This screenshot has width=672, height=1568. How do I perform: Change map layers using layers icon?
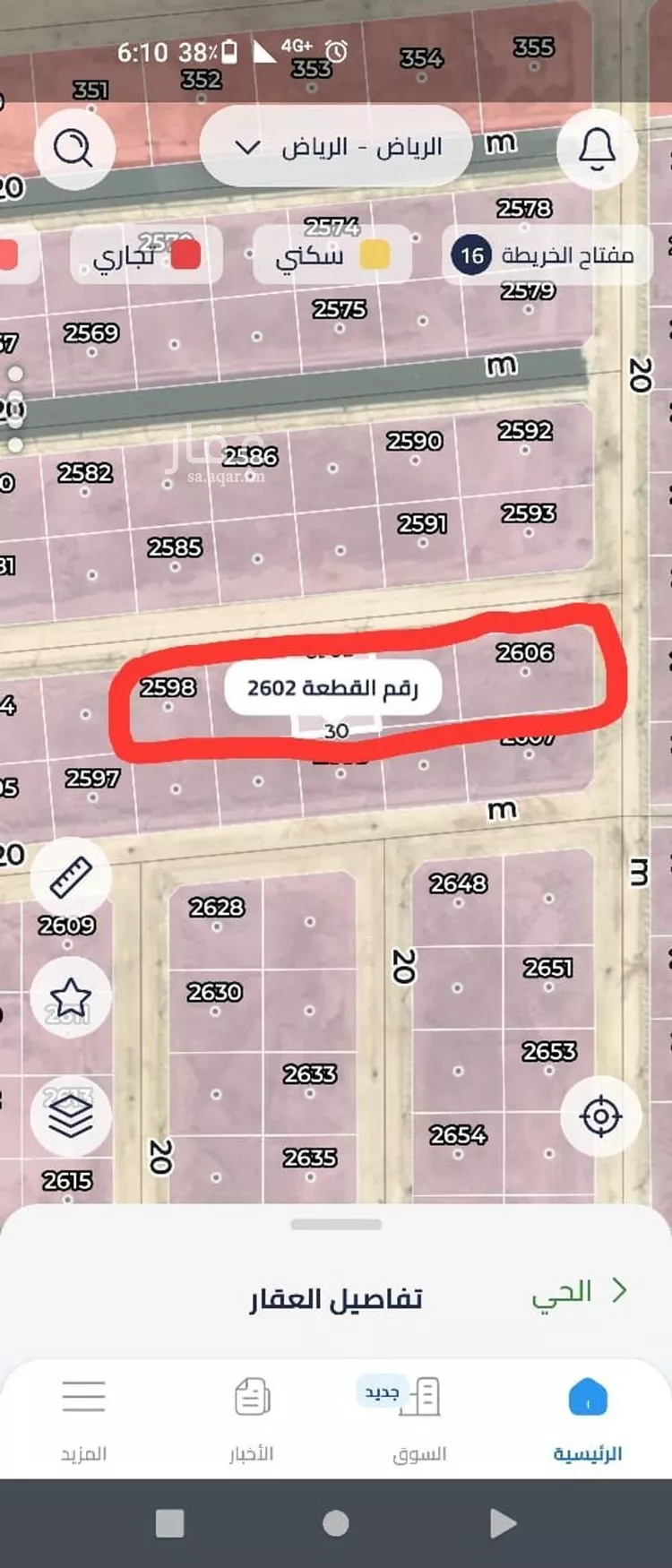pos(71,1116)
